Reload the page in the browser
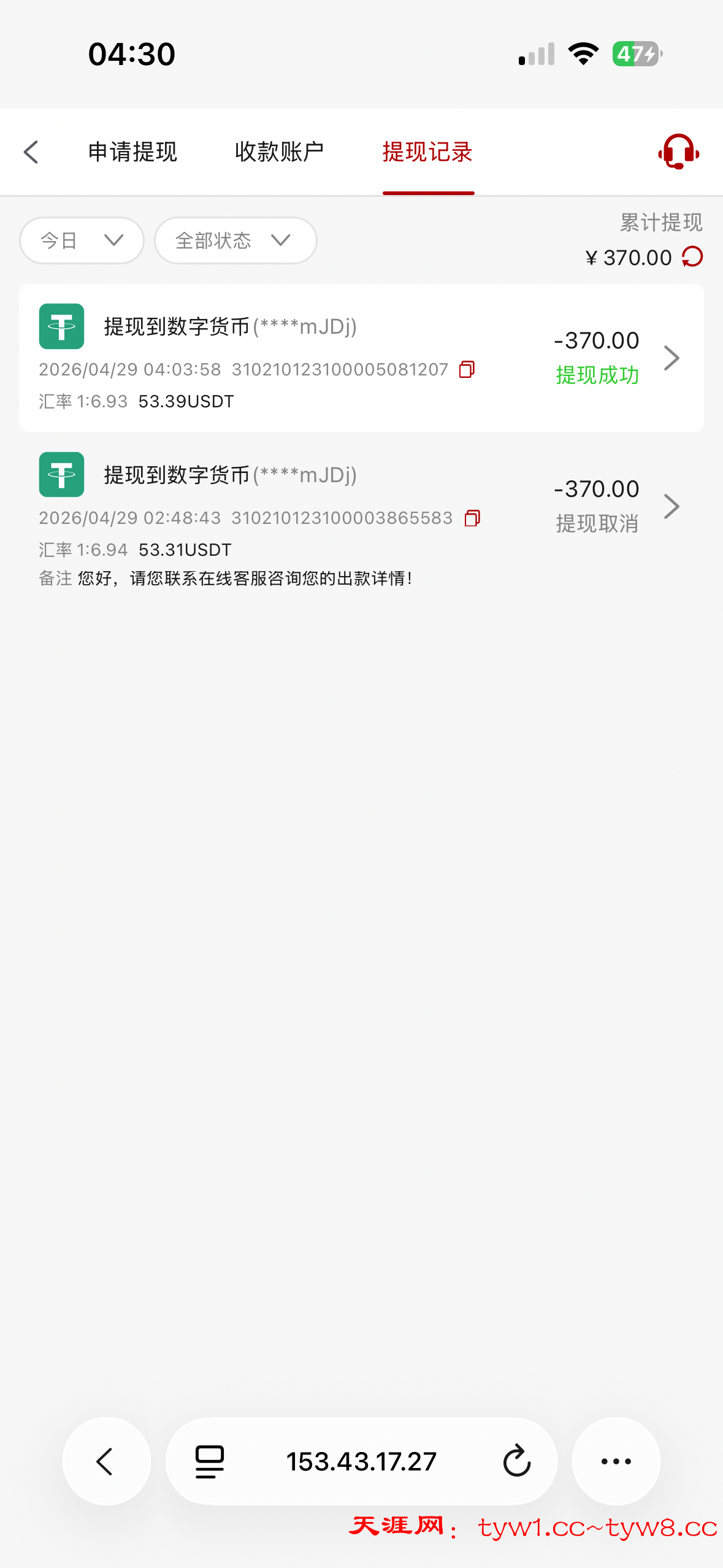Image resolution: width=723 pixels, height=1568 pixels. (x=516, y=1461)
